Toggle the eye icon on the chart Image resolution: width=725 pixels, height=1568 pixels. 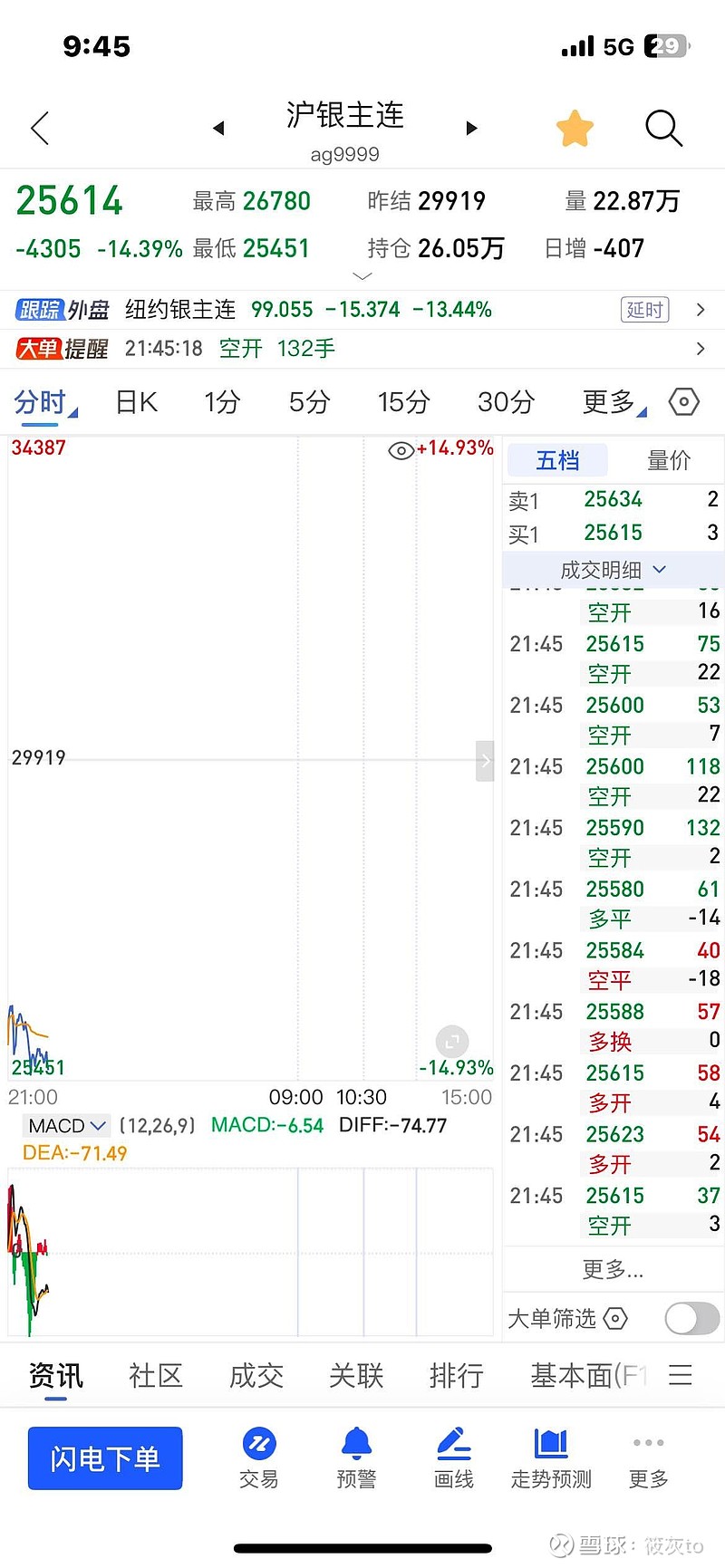[400, 448]
